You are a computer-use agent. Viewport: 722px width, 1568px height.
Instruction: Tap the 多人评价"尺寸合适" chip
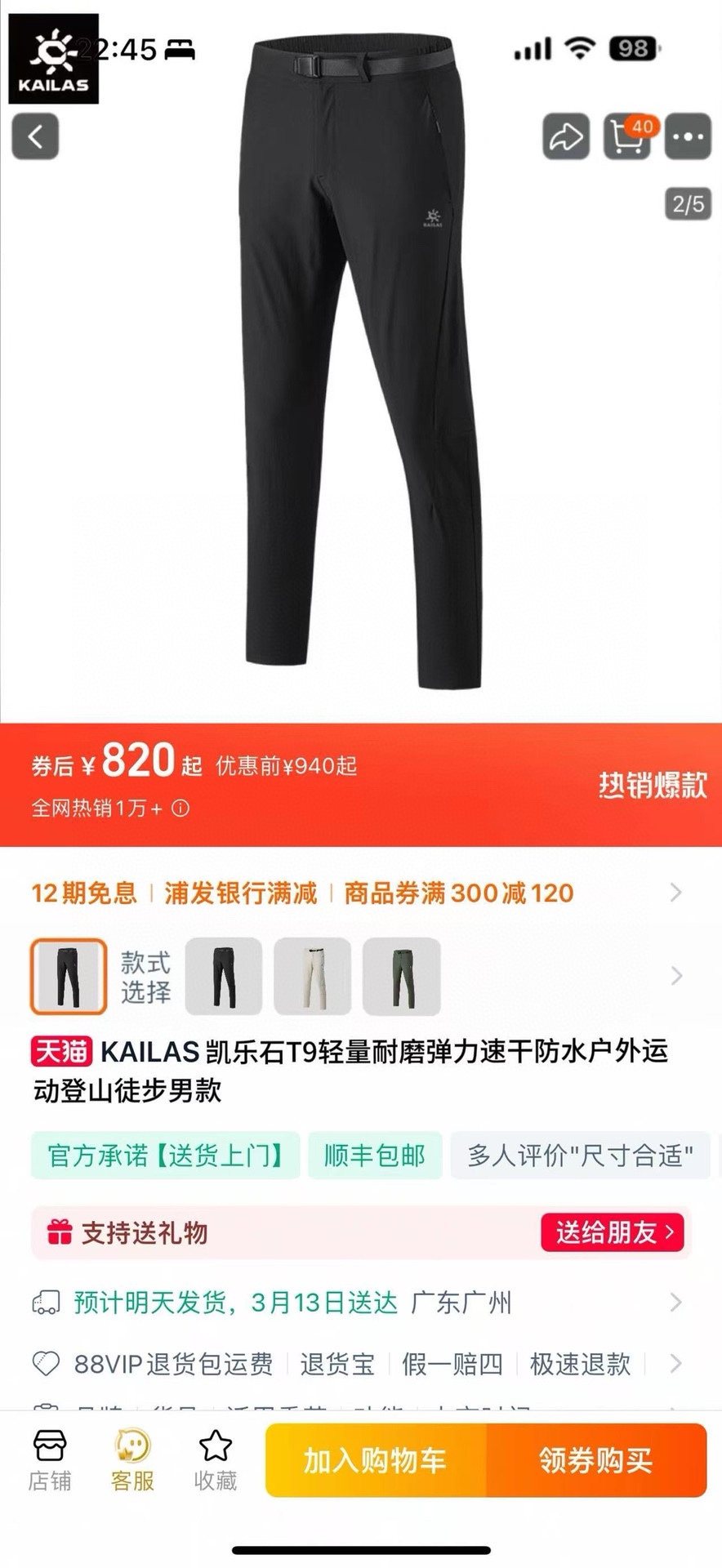tap(580, 1156)
